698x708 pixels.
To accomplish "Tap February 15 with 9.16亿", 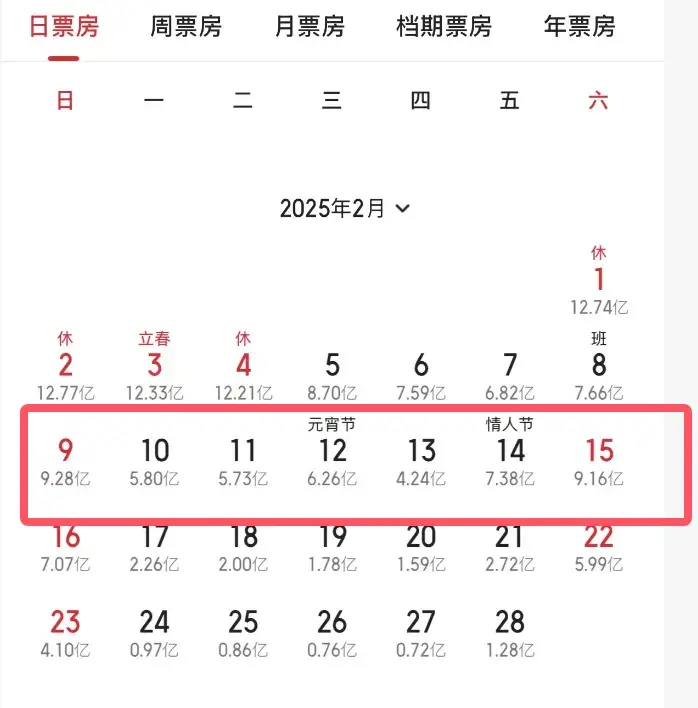I will [x=599, y=452].
